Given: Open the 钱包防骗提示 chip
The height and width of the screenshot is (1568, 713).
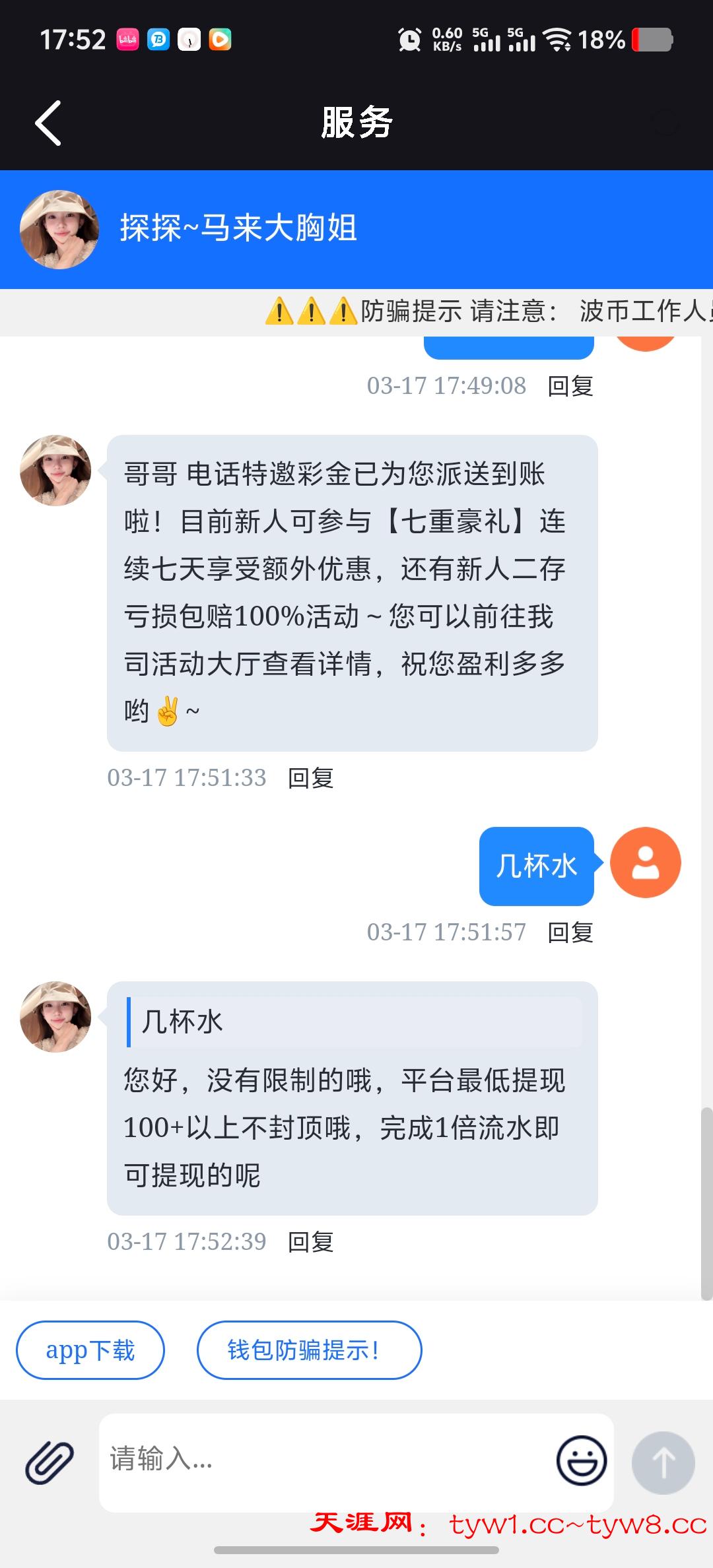Looking at the screenshot, I should pos(309,1350).
